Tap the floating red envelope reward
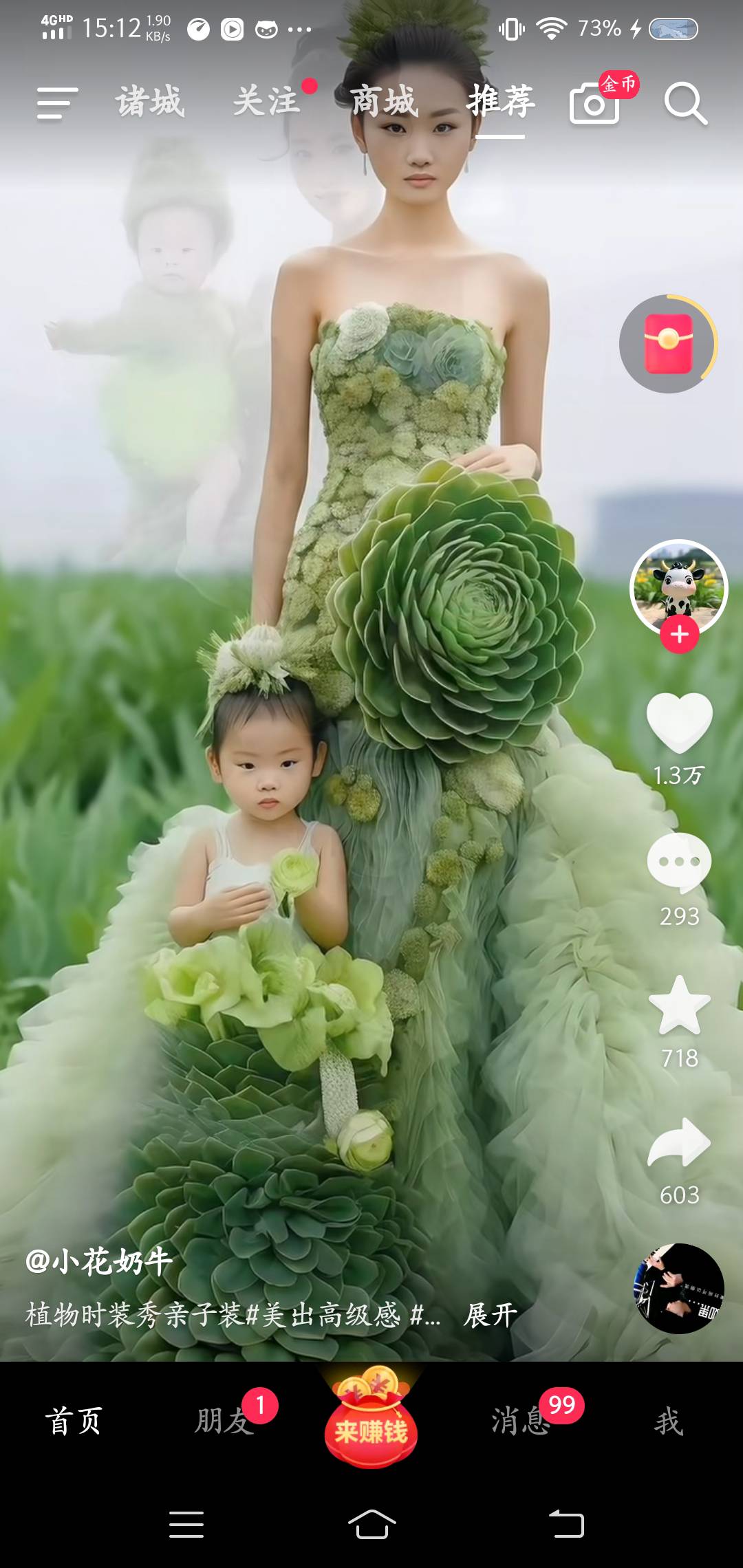 click(x=668, y=344)
